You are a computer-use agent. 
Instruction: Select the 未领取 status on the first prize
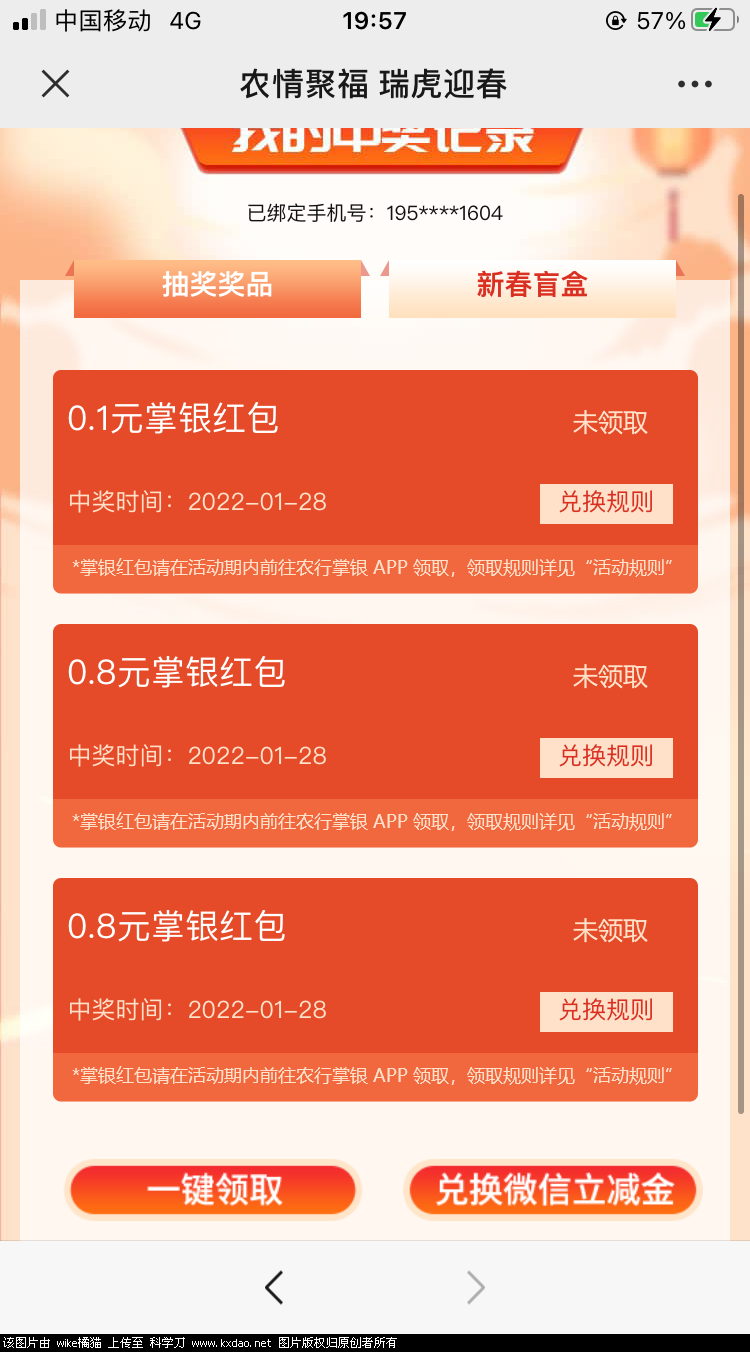(611, 423)
